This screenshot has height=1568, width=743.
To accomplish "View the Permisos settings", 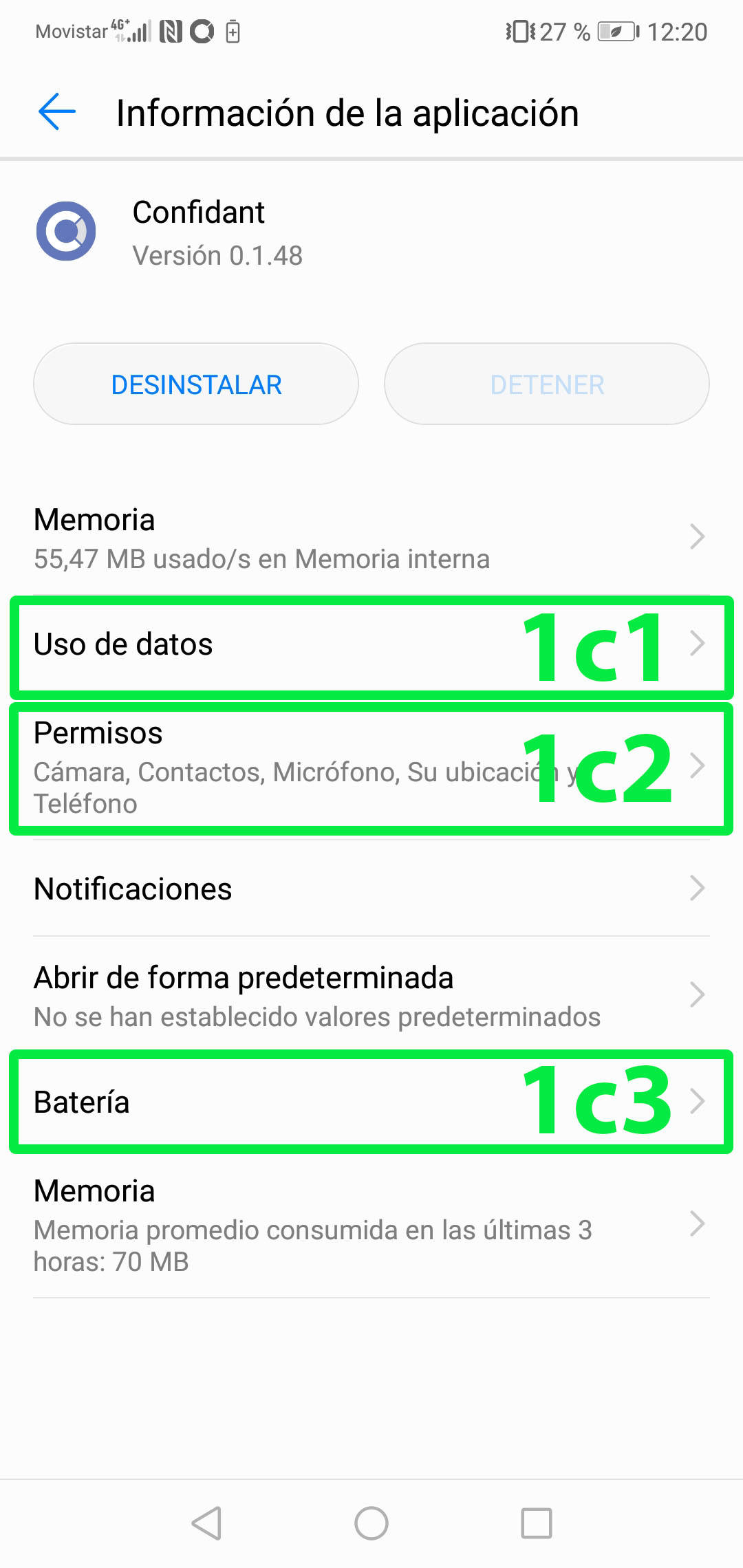I will tap(371, 767).
